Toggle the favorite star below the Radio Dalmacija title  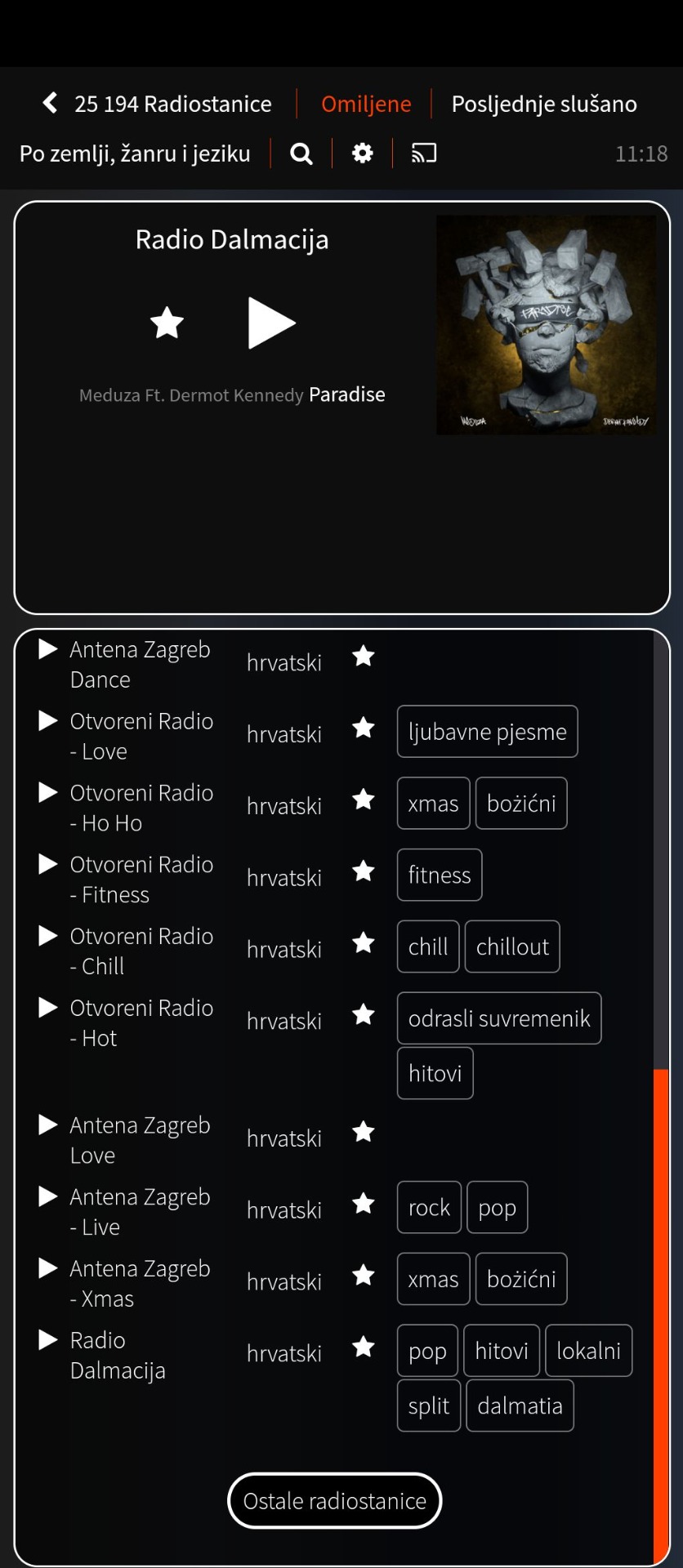[x=167, y=323]
